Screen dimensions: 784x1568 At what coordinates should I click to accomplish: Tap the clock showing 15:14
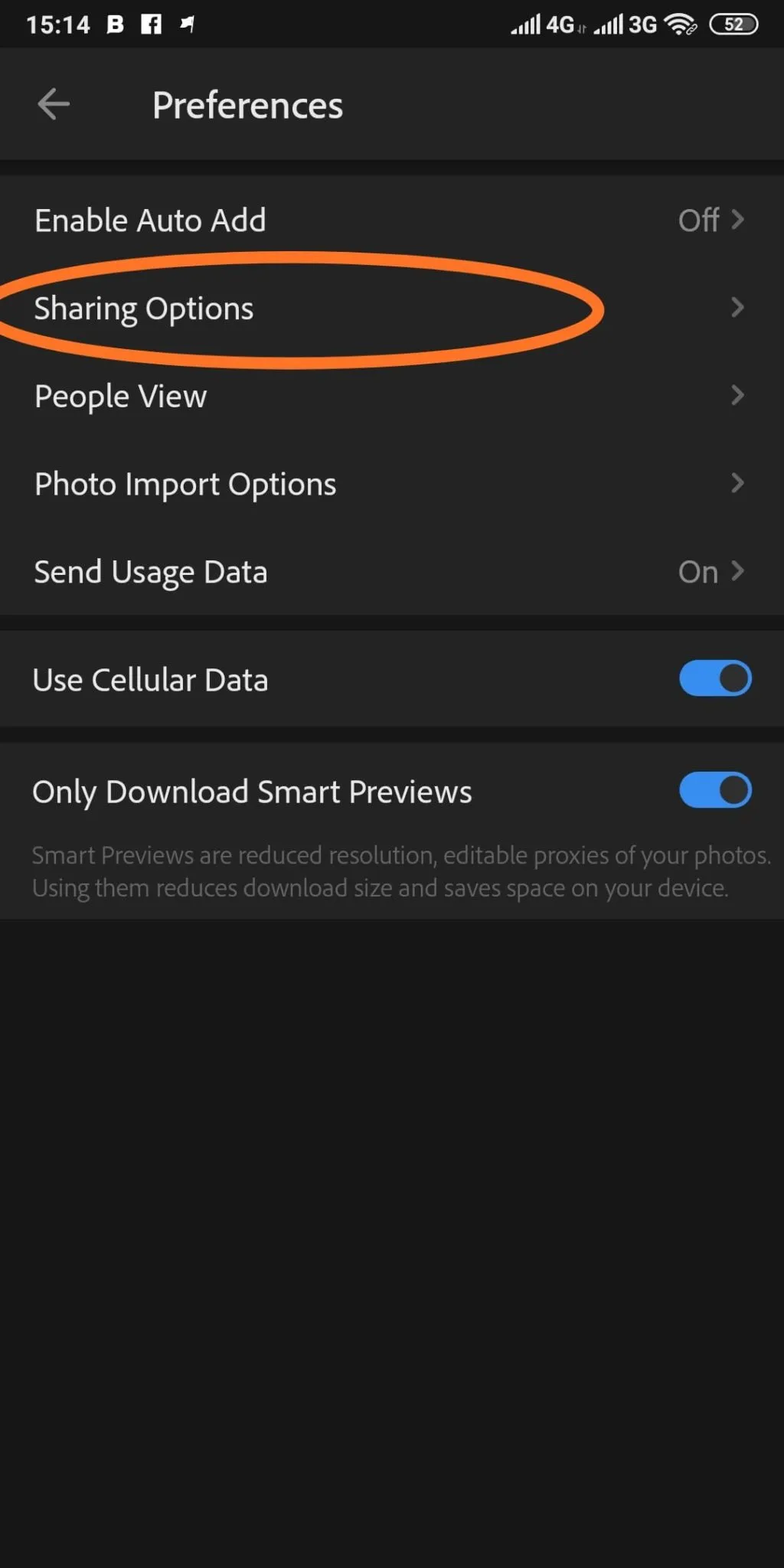pos(60,24)
